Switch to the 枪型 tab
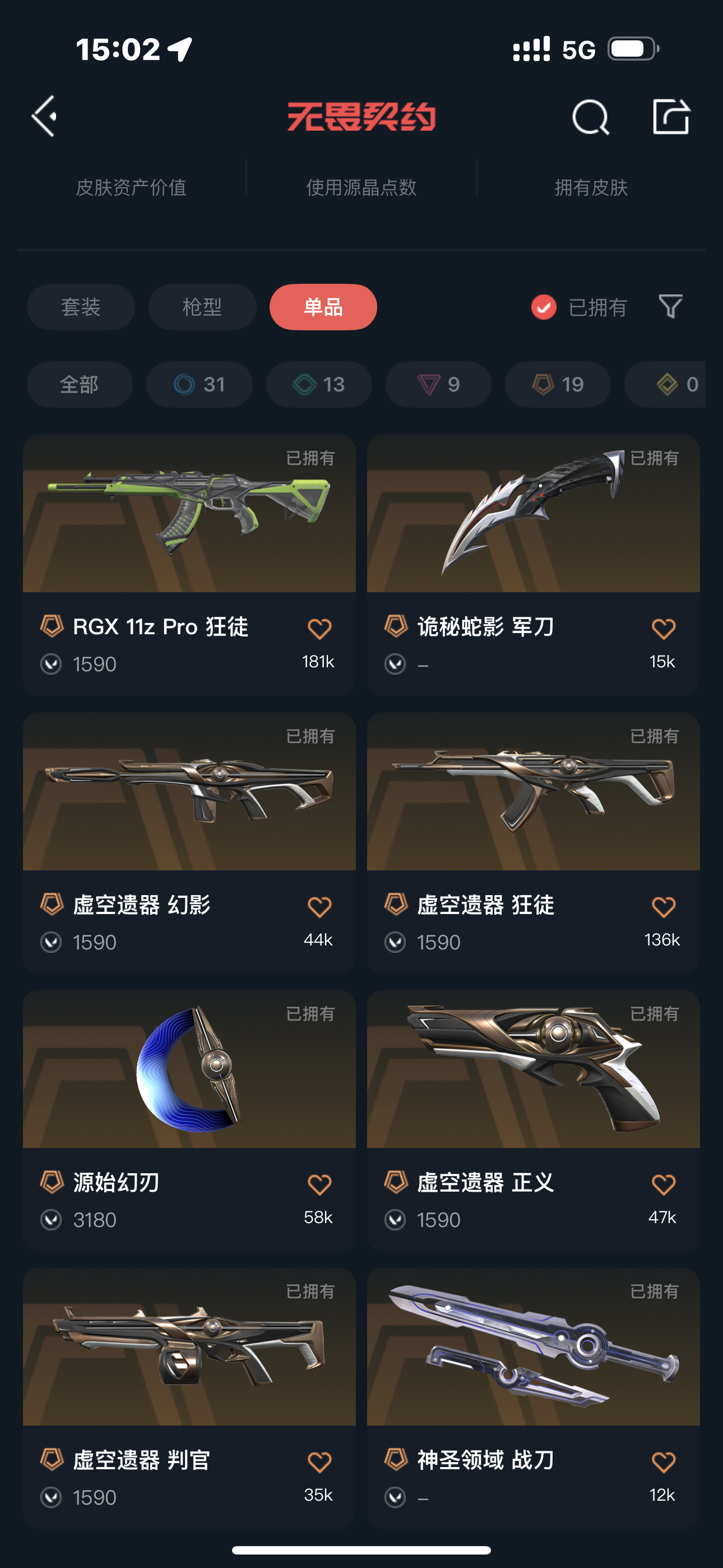Image resolution: width=723 pixels, height=1568 pixels. tap(202, 307)
